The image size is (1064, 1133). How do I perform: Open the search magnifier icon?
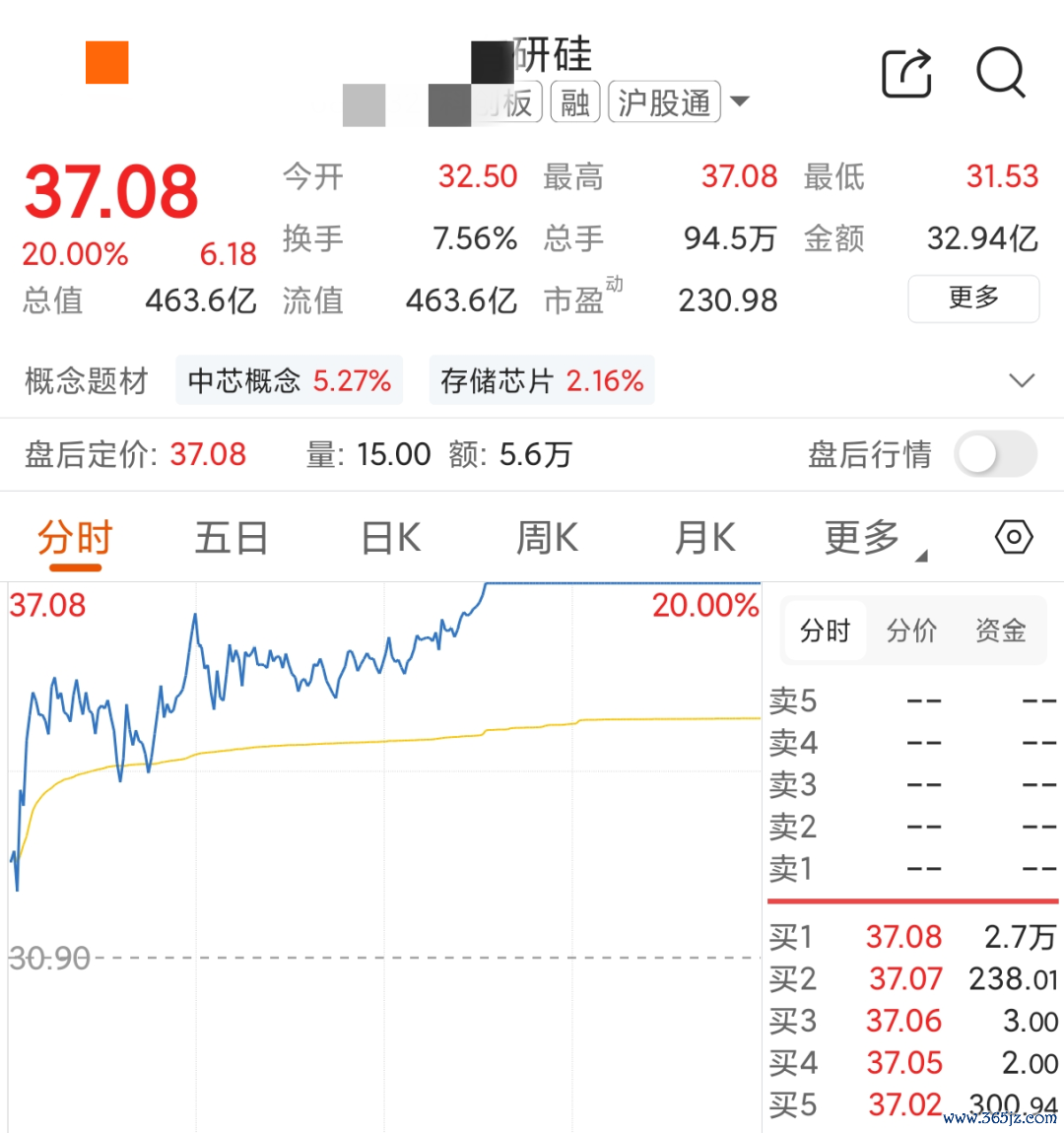point(1001,72)
